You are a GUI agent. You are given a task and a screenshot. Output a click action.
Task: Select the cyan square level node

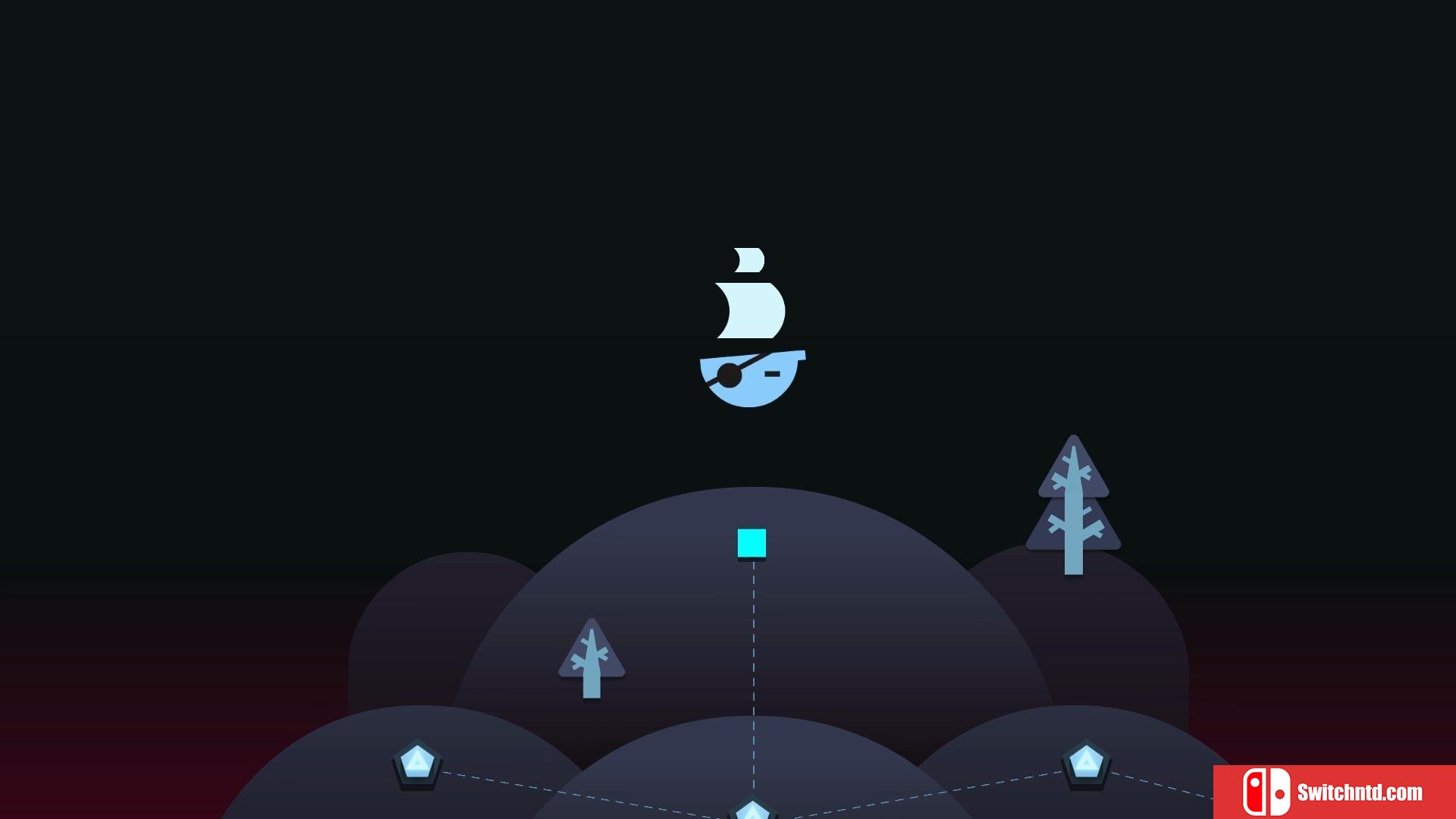pos(752,543)
